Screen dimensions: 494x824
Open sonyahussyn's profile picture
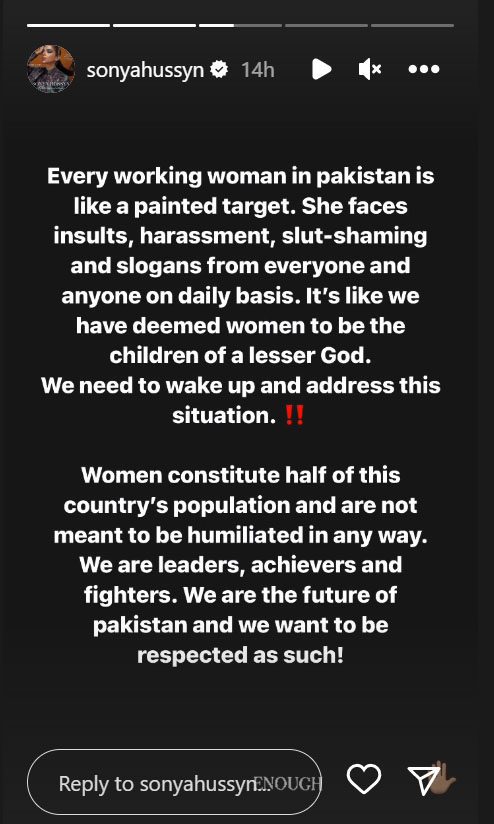50,69
